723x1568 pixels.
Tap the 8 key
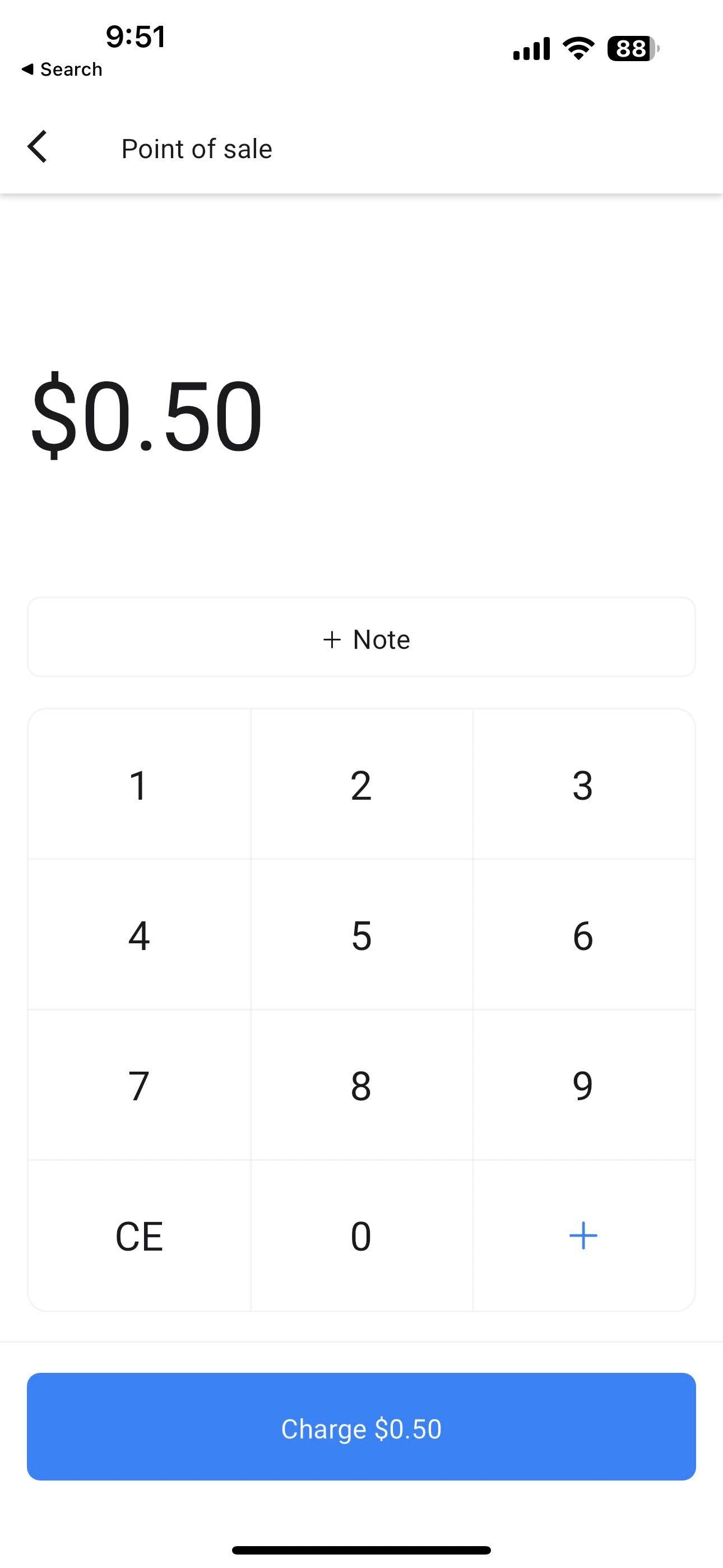(361, 1086)
